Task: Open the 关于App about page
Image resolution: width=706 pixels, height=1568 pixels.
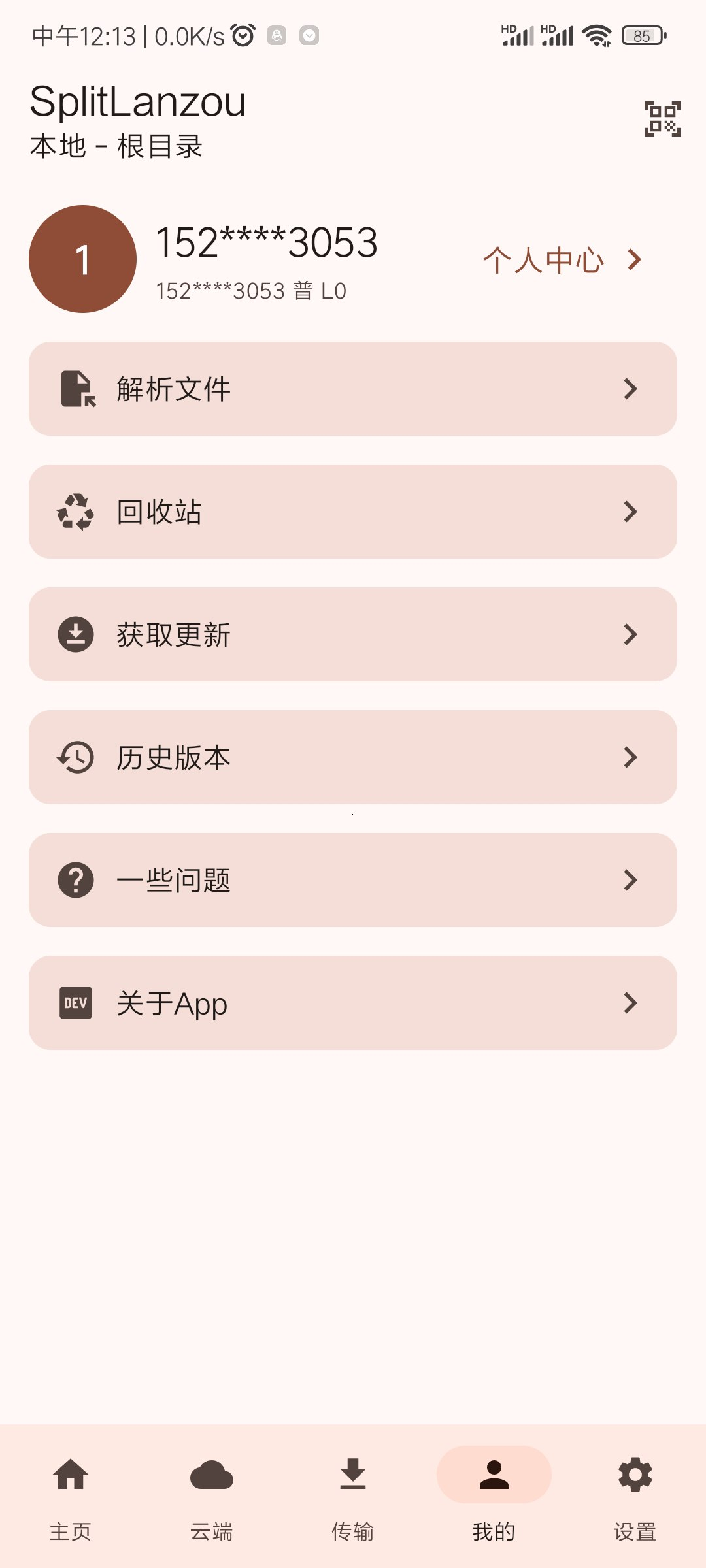Action: [353, 1003]
